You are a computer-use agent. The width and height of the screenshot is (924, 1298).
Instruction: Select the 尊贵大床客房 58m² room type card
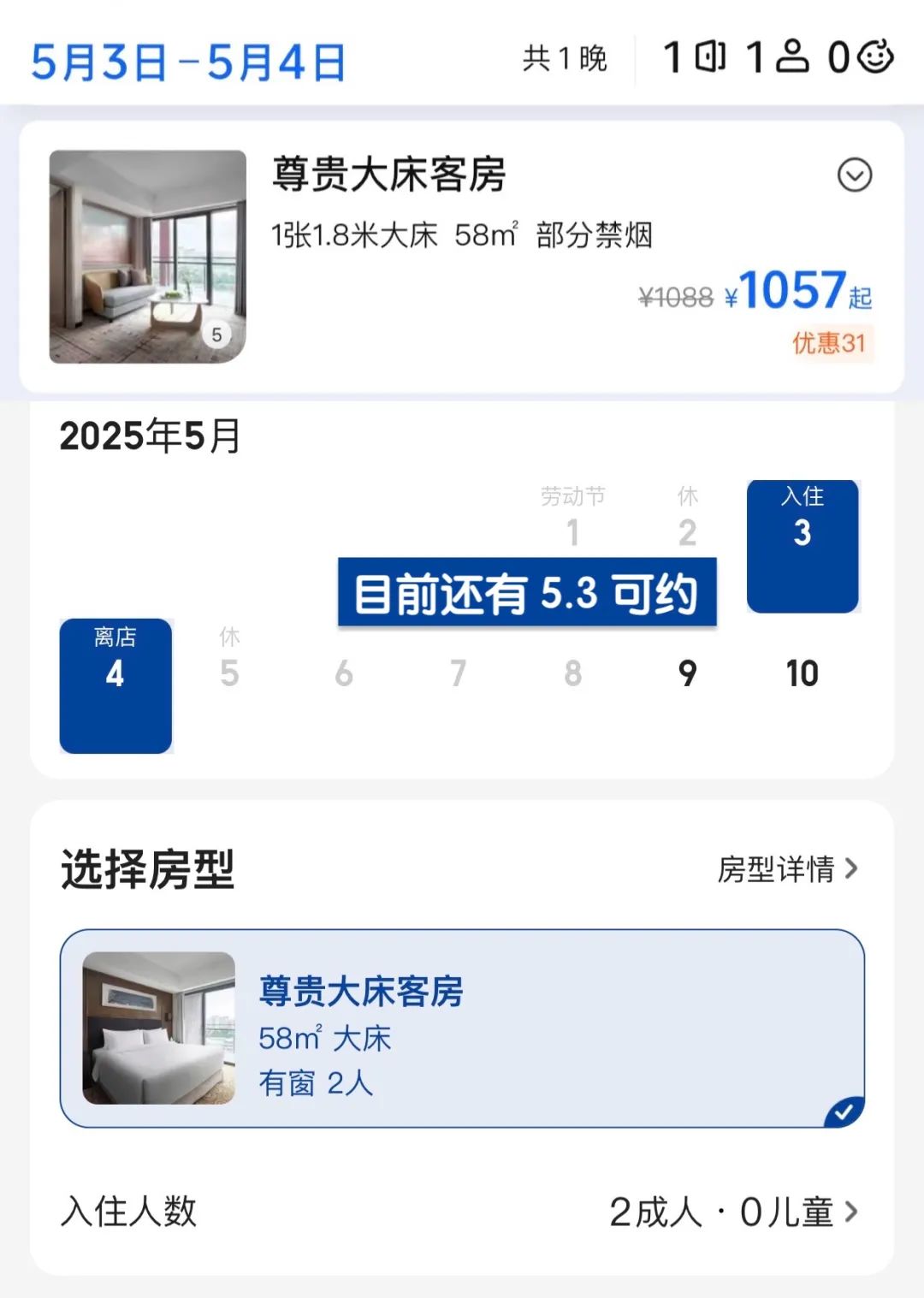462,1028
